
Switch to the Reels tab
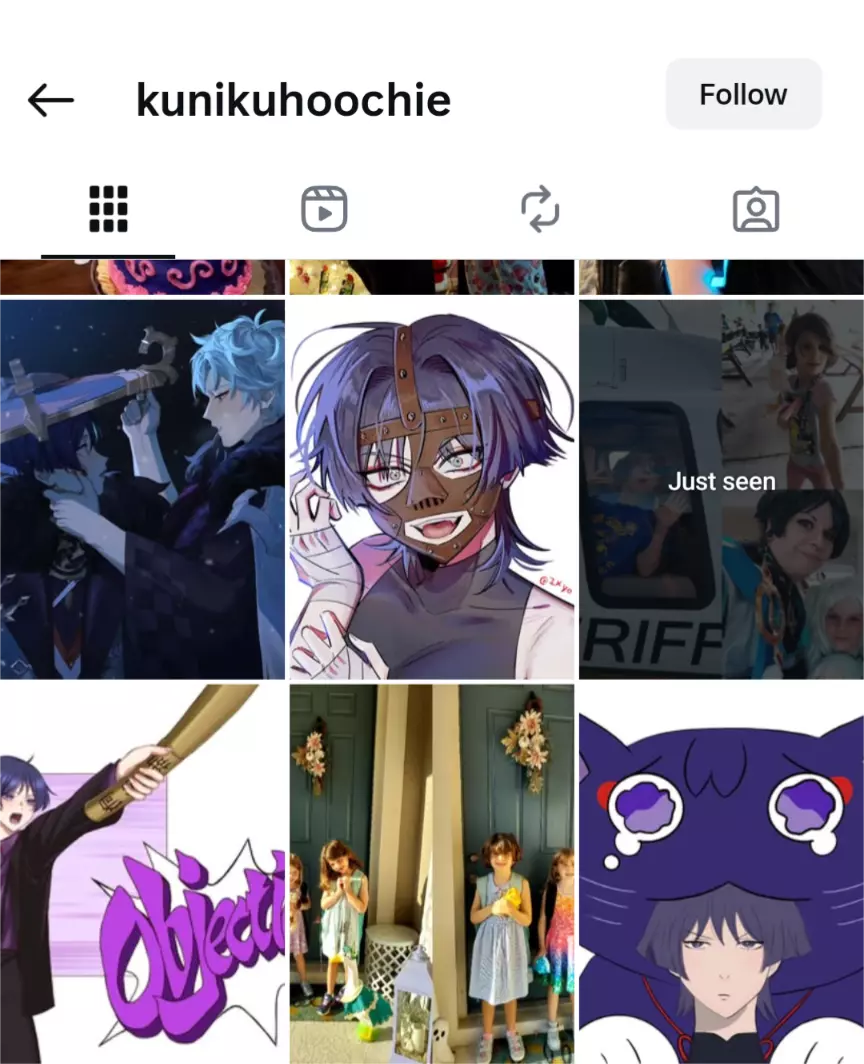click(x=324, y=210)
